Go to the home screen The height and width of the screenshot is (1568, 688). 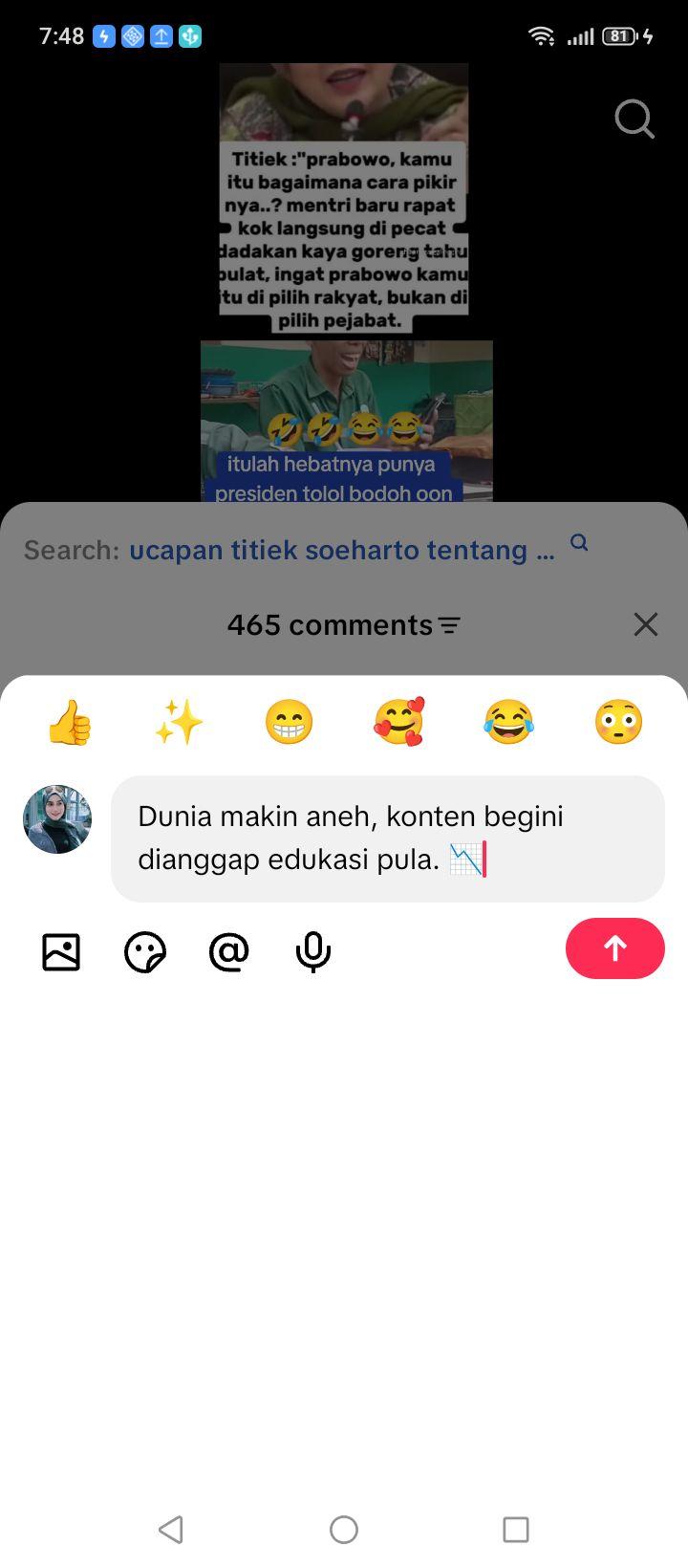click(x=344, y=1530)
